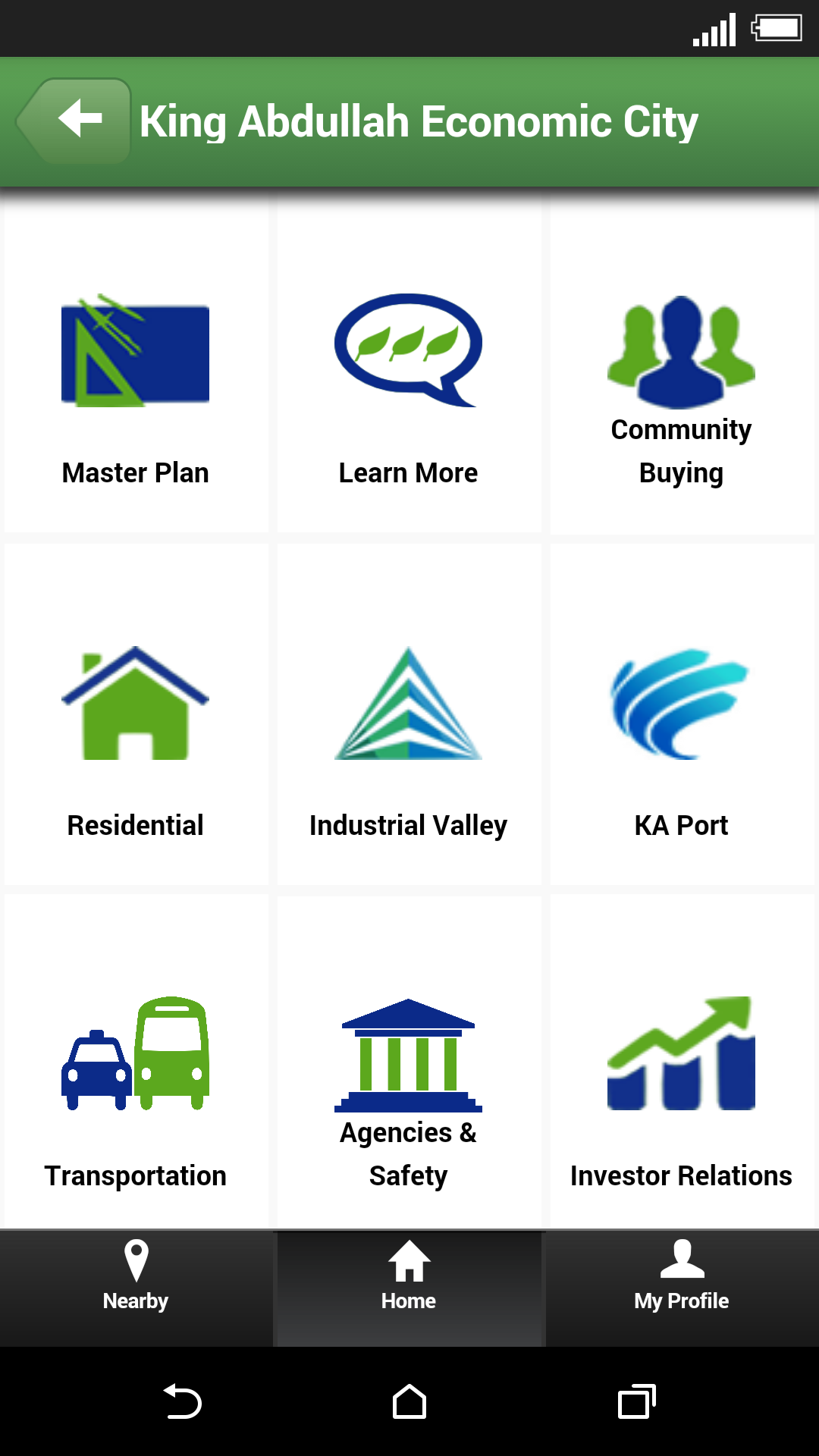Screen dimensions: 819x1456
Task: Open the Learn More section
Action: pyautogui.click(x=409, y=362)
